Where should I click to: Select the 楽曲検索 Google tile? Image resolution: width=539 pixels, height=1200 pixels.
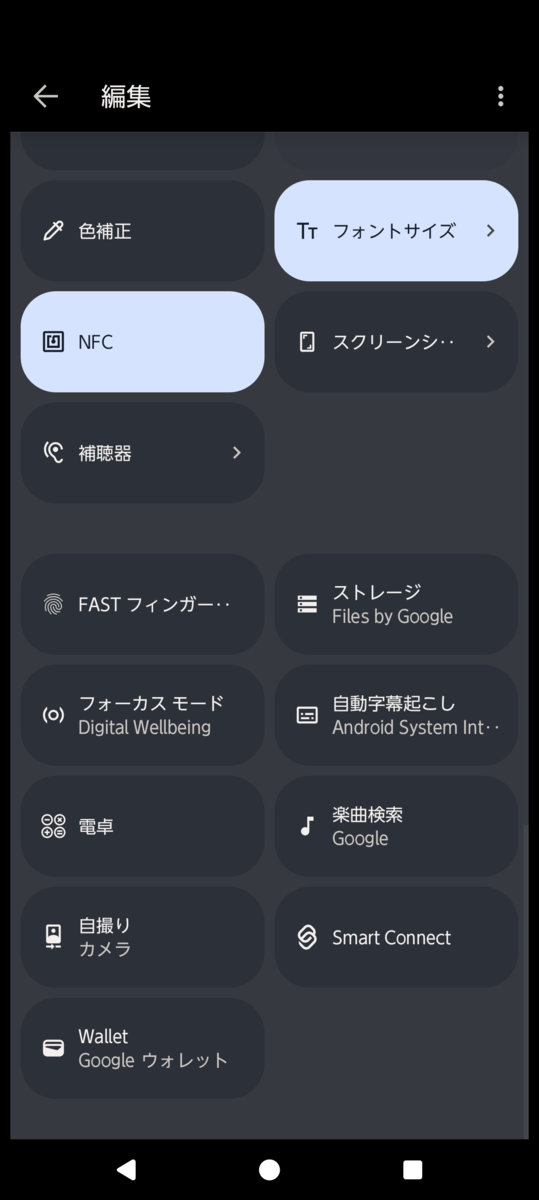tap(396, 826)
